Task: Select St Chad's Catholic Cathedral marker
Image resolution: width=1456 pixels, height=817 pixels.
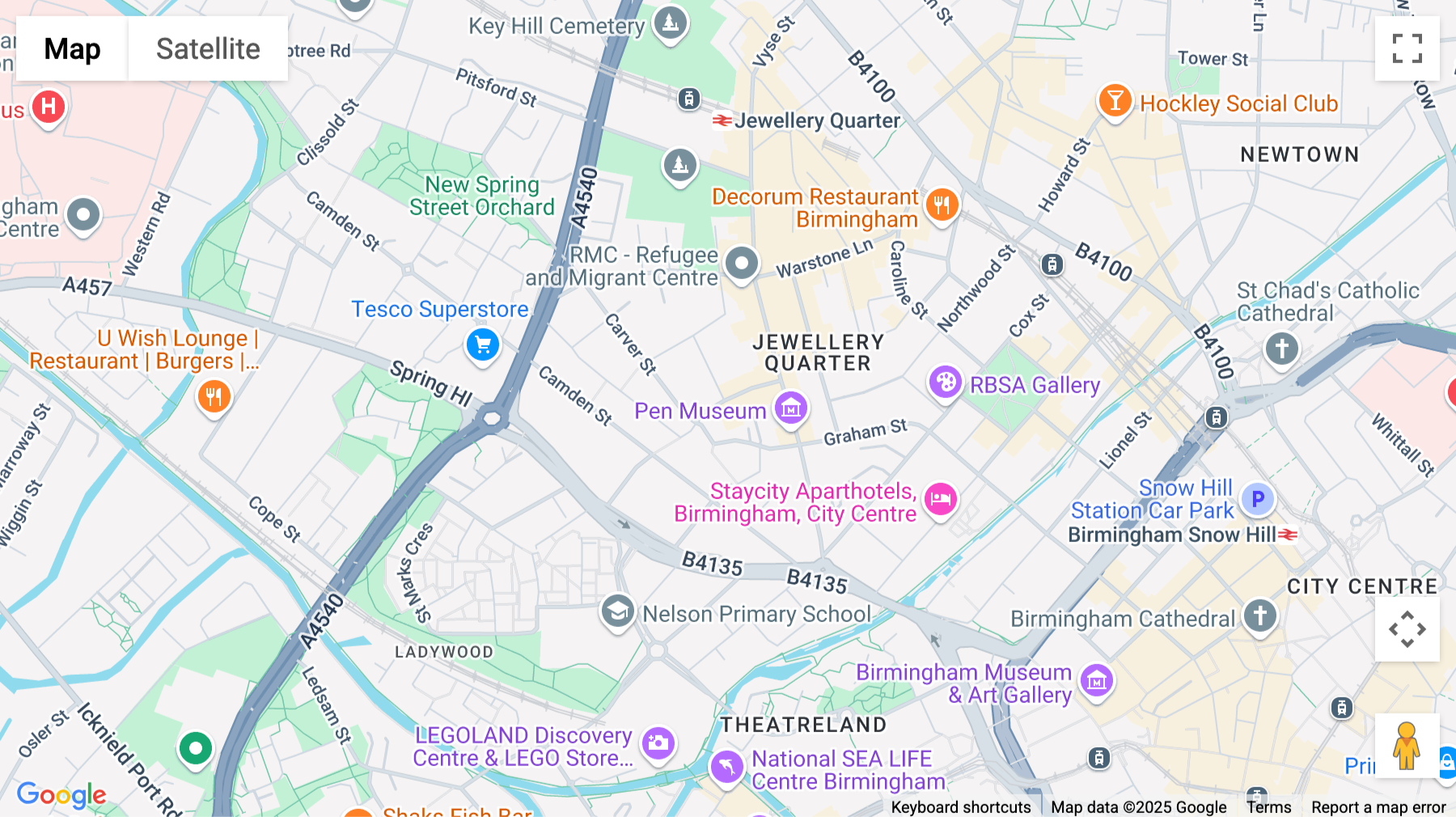Action: pos(1281,349)
